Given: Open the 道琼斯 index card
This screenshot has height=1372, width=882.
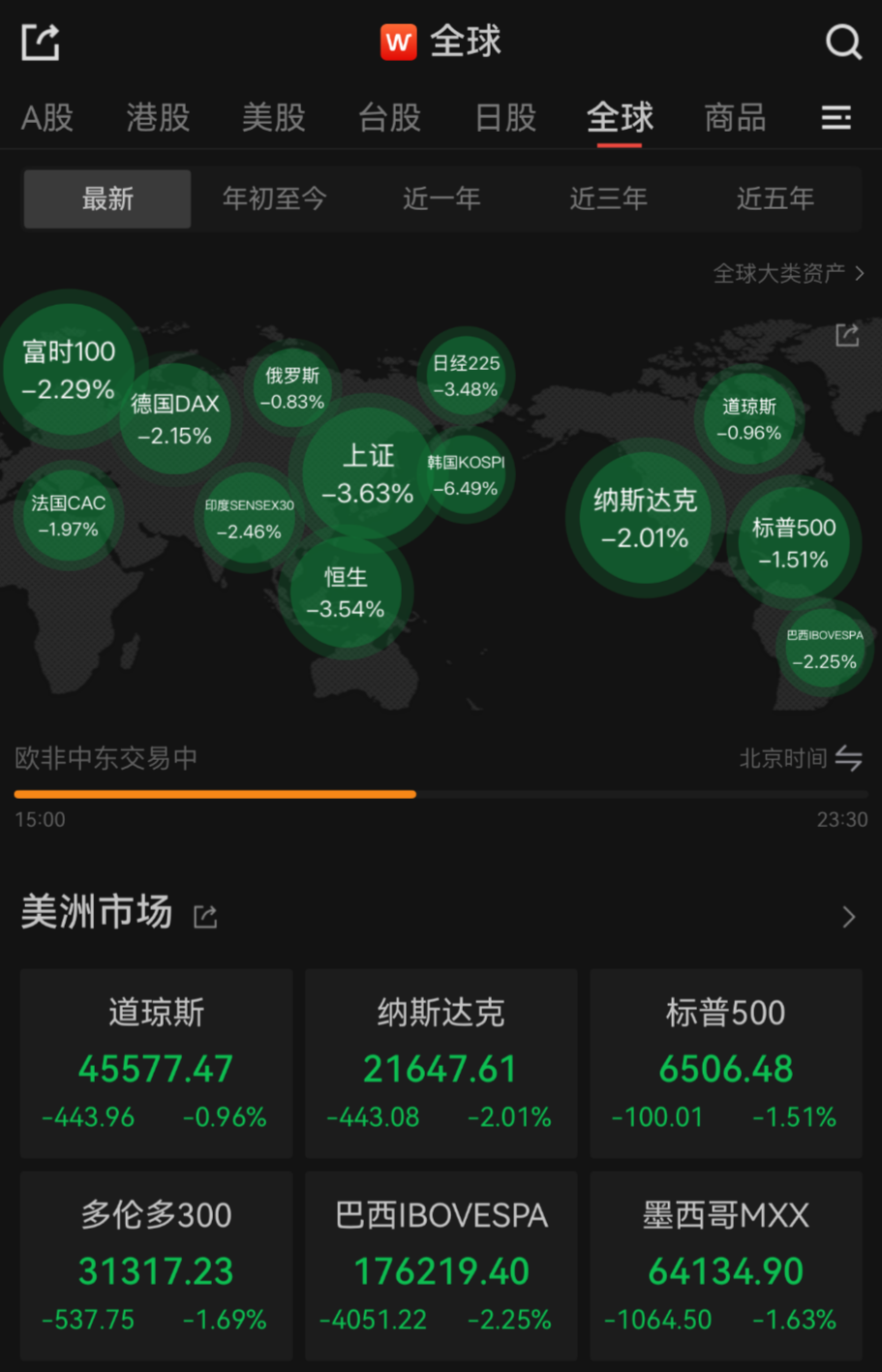Looking at the screenshot, I should (x=156, y=1063).
